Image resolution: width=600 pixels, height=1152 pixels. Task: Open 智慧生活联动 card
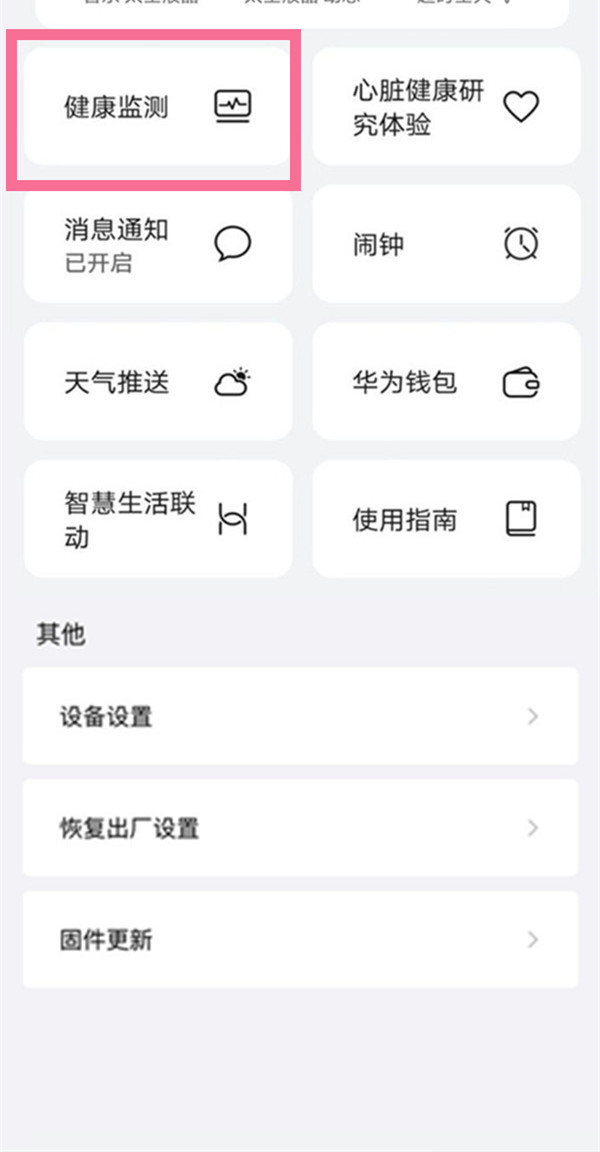[157, 519]
